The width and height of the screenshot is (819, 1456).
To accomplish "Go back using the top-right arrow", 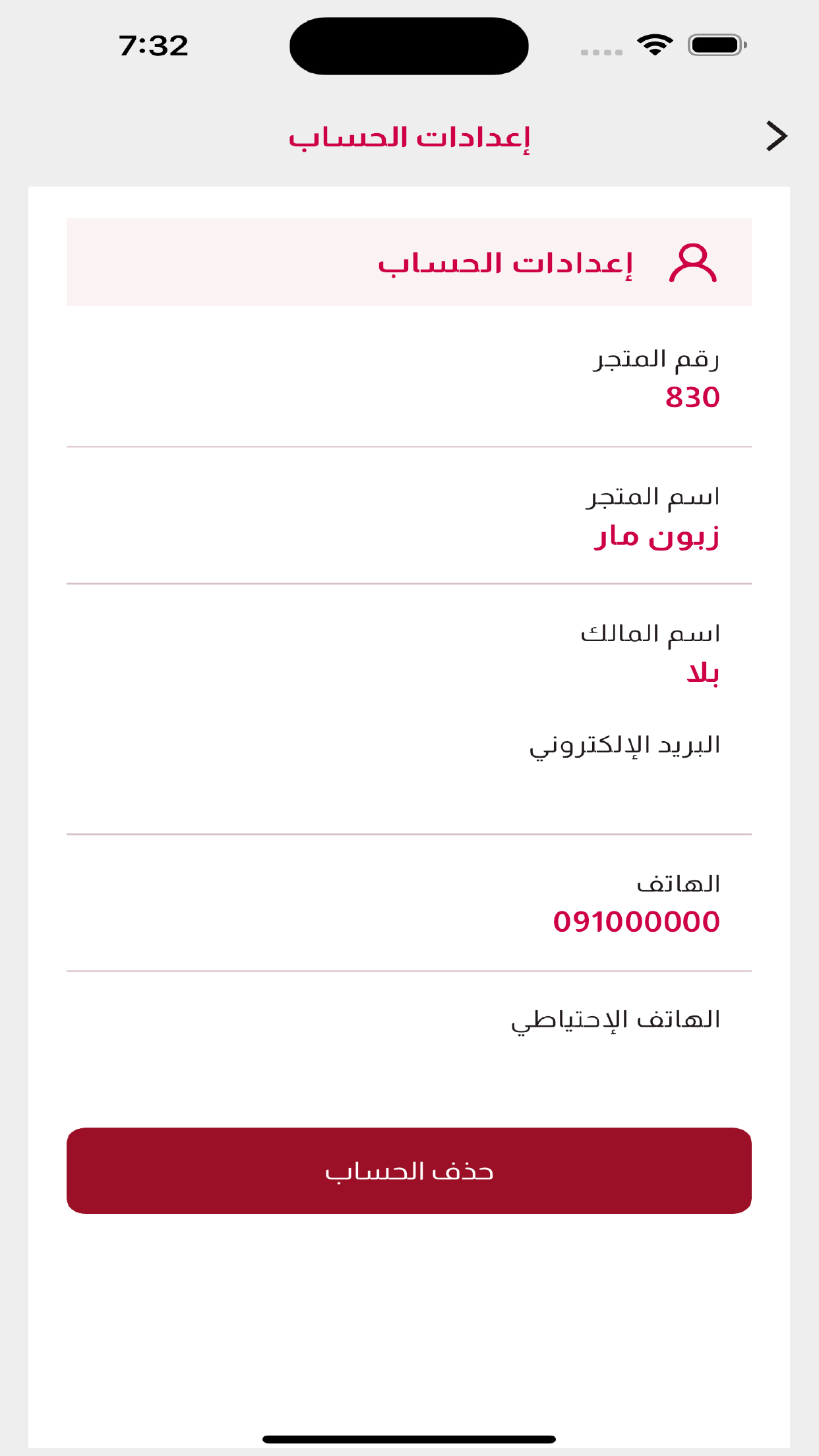I will (x=777, y=136).
